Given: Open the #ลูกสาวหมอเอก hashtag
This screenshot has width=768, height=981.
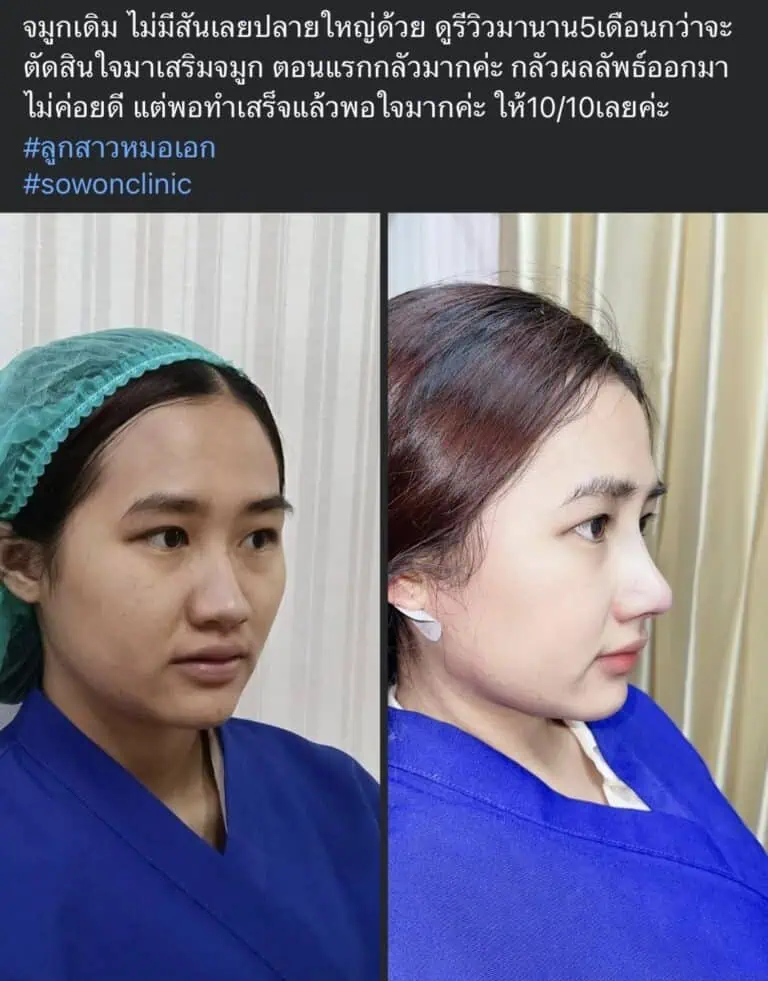Looking at the screenshot, I should [x=118, y=151].
